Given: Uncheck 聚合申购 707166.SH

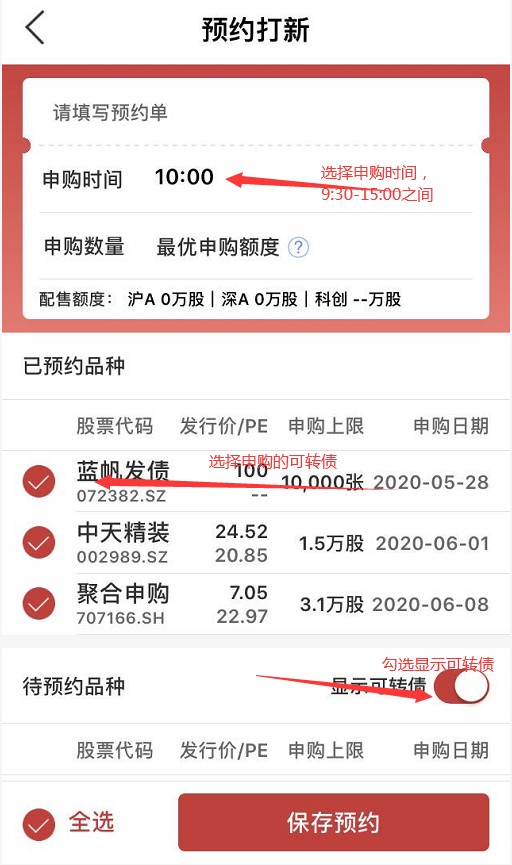Looking at the screenshot, I should point(39,603).
